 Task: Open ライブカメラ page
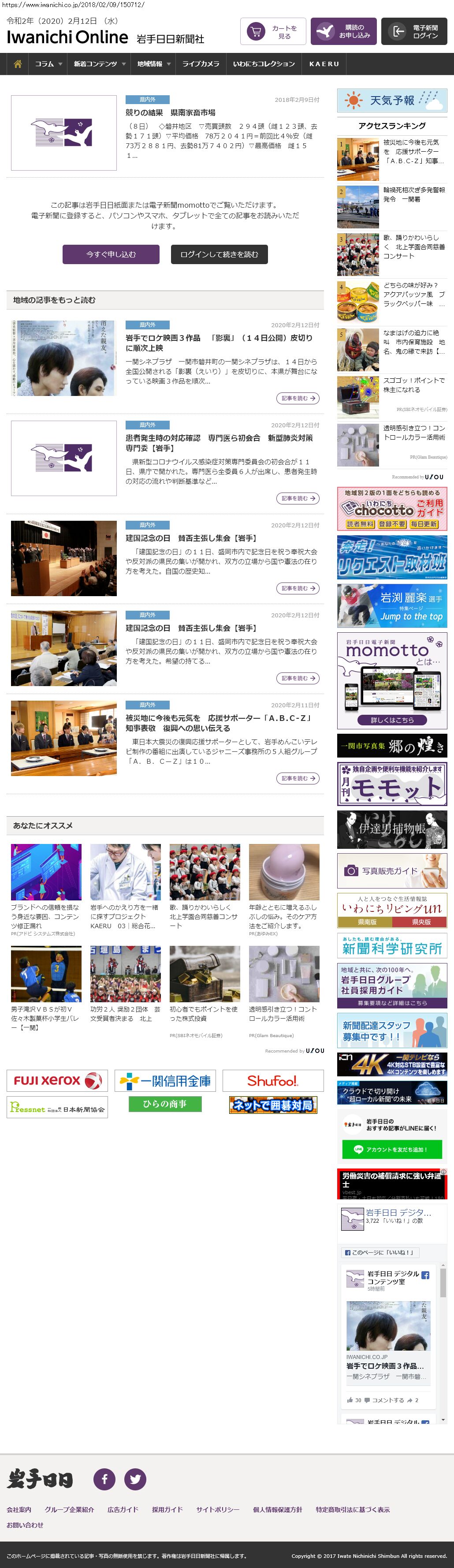click(x=200, y=64)
